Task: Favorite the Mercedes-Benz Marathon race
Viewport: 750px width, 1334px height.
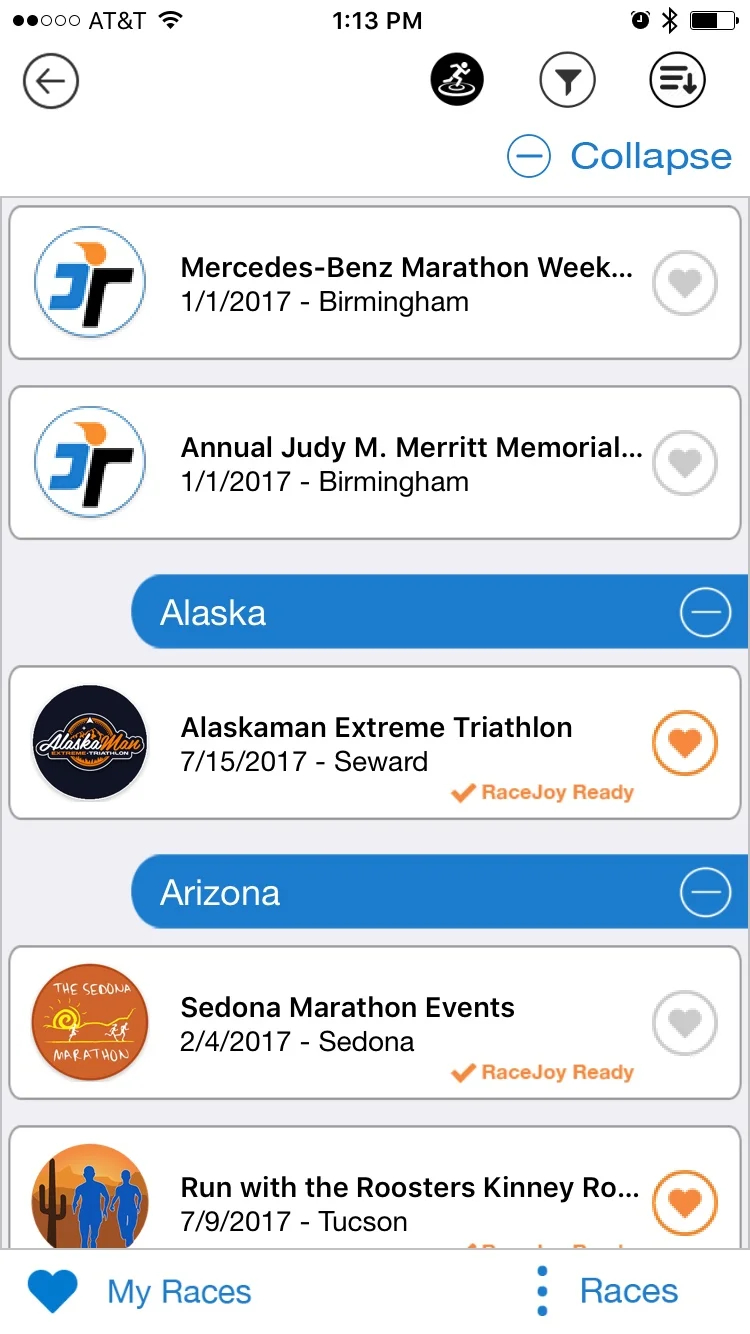Action: [685, 284]
